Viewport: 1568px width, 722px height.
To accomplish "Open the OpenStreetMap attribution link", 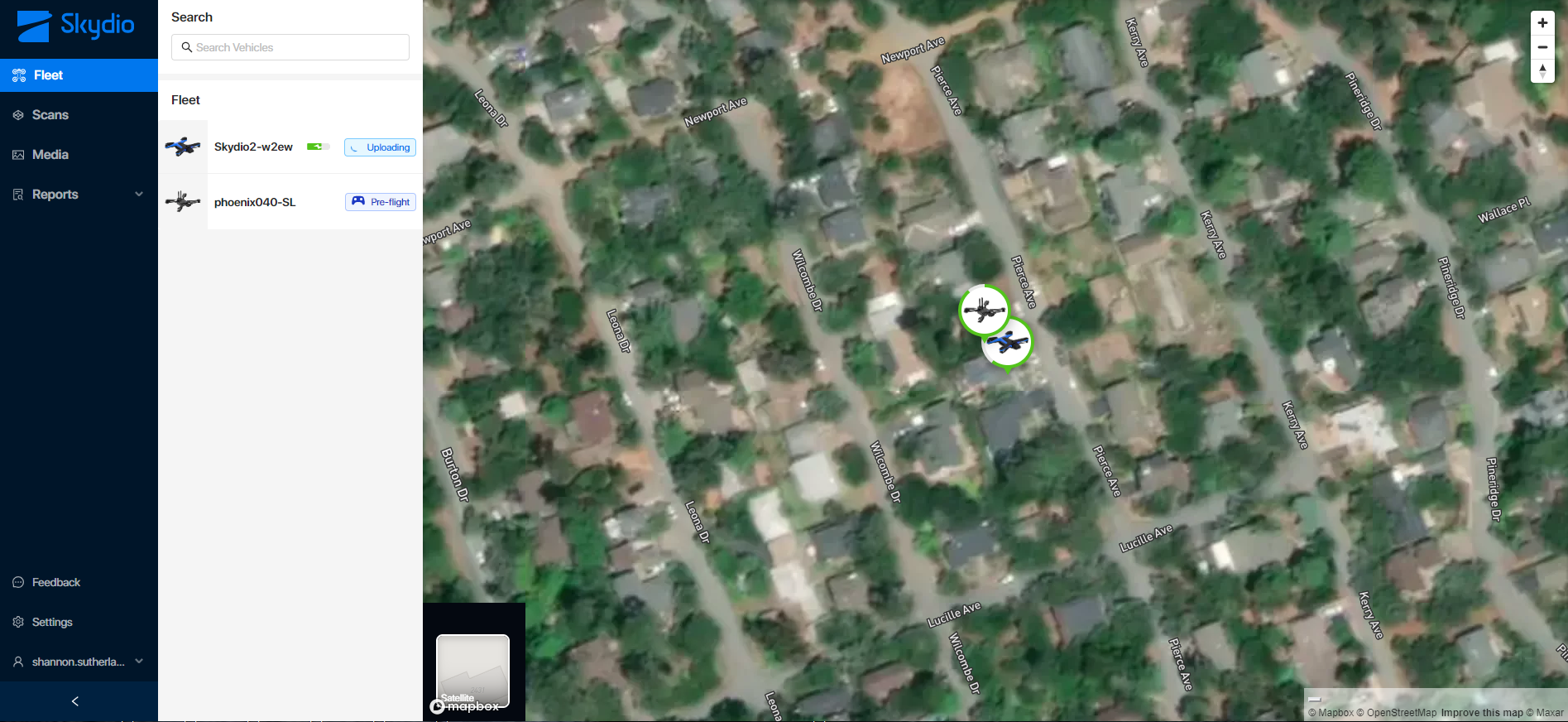I will [x=1401, y=713].
